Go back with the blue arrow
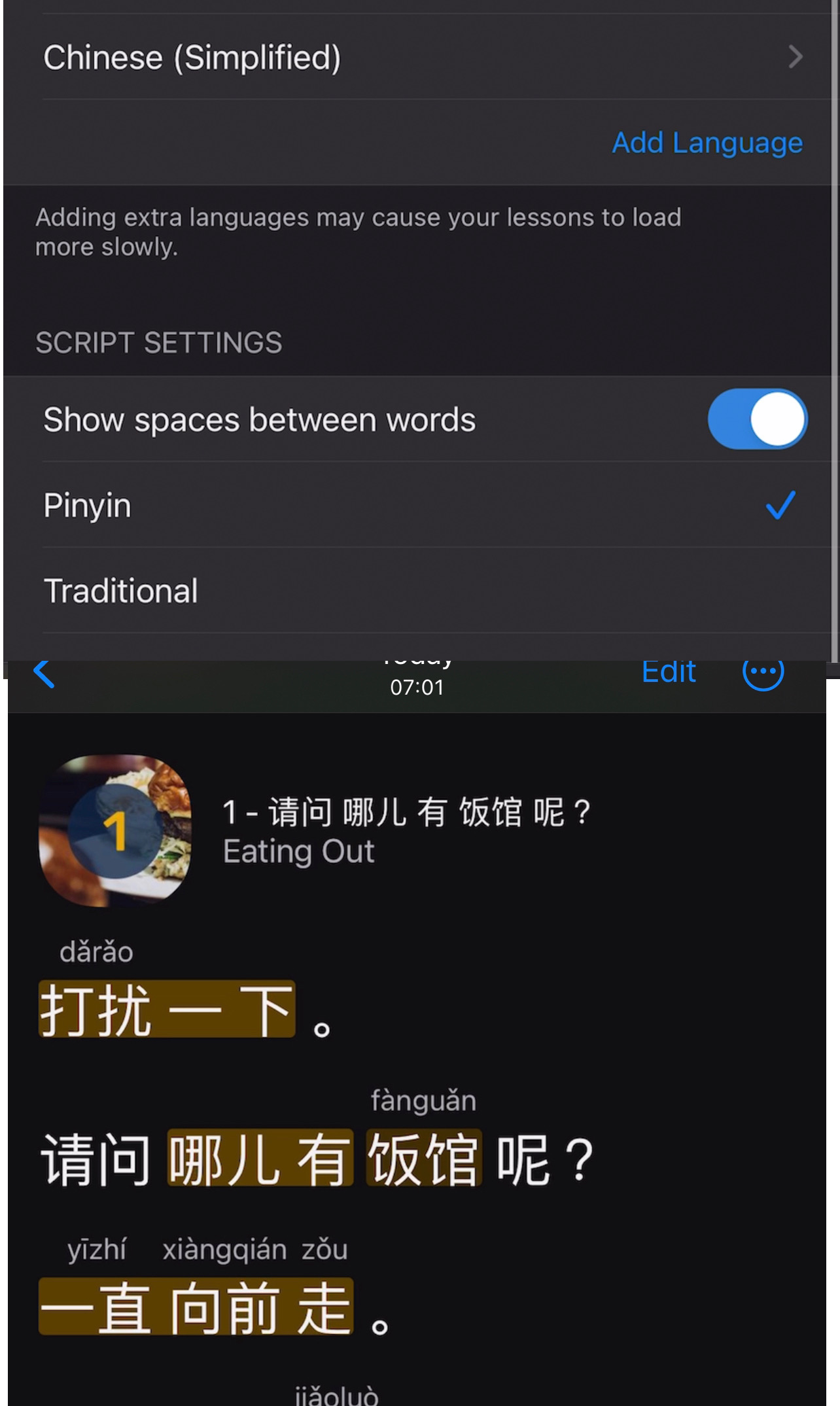Viewport: 840px width, 1406px height. click(x=44, y=673)
